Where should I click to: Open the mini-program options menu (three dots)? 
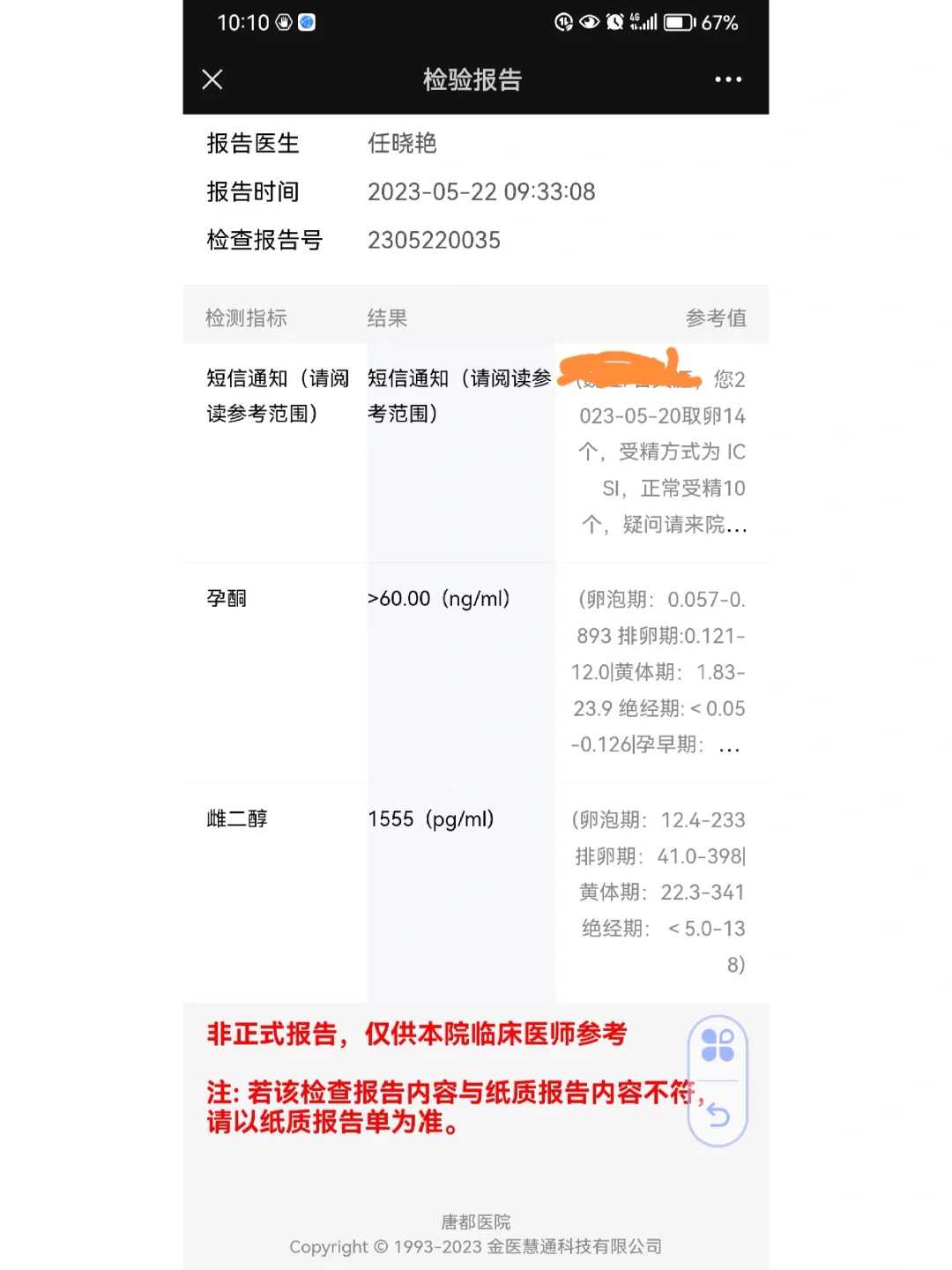[728, 79]
